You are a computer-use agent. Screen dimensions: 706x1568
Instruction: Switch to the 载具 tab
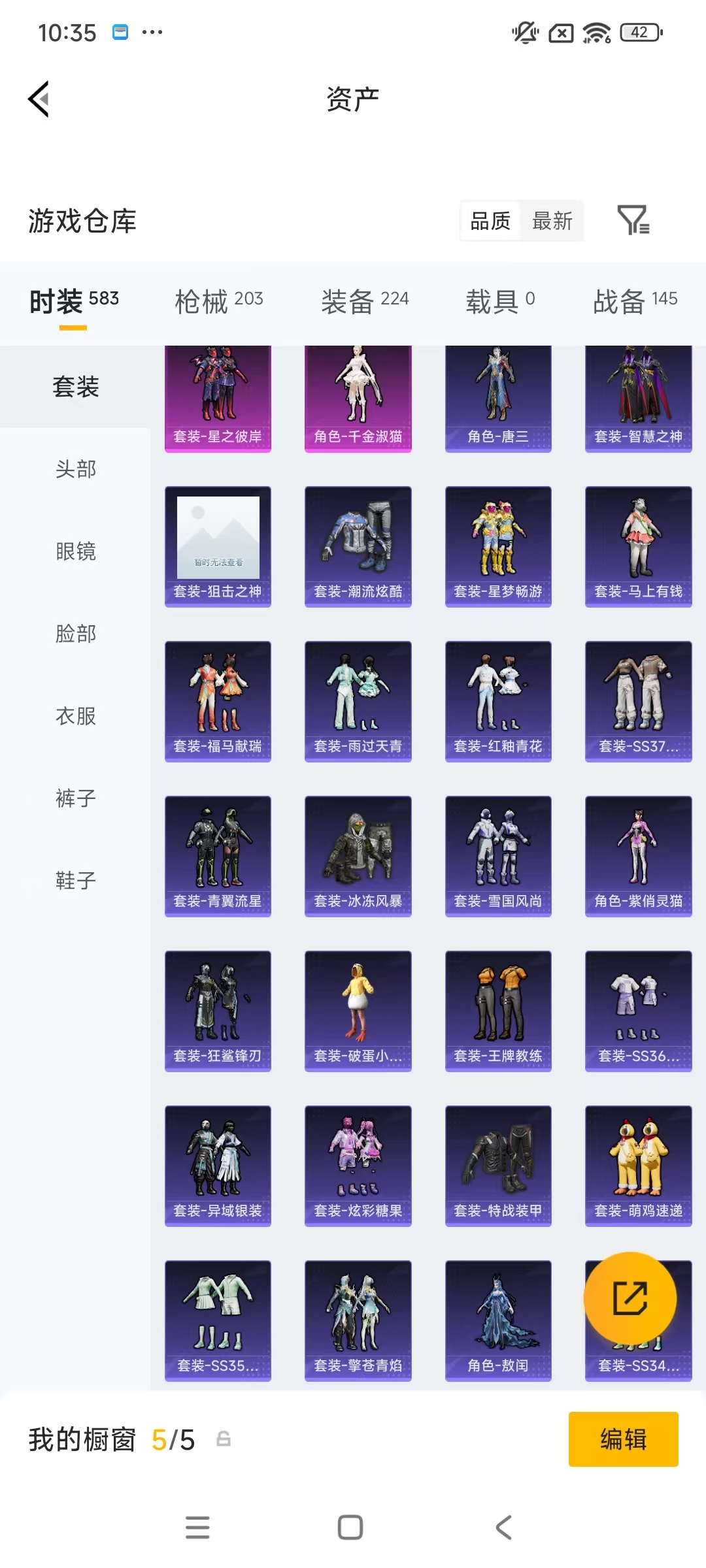pos(500,302)
